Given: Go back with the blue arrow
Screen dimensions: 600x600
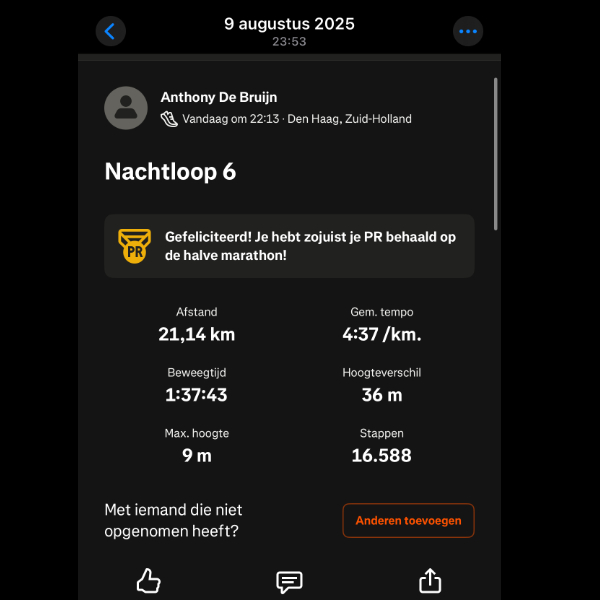Looking at the screenshot, I should 110,31.
